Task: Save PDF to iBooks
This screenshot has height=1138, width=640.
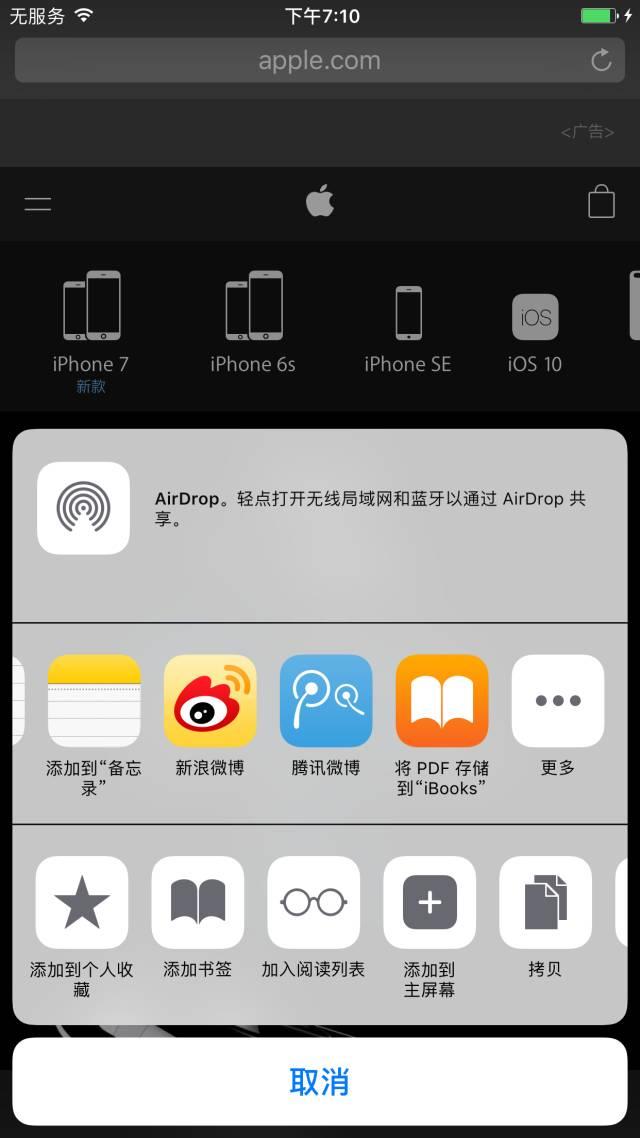Action: pos(442,701)
